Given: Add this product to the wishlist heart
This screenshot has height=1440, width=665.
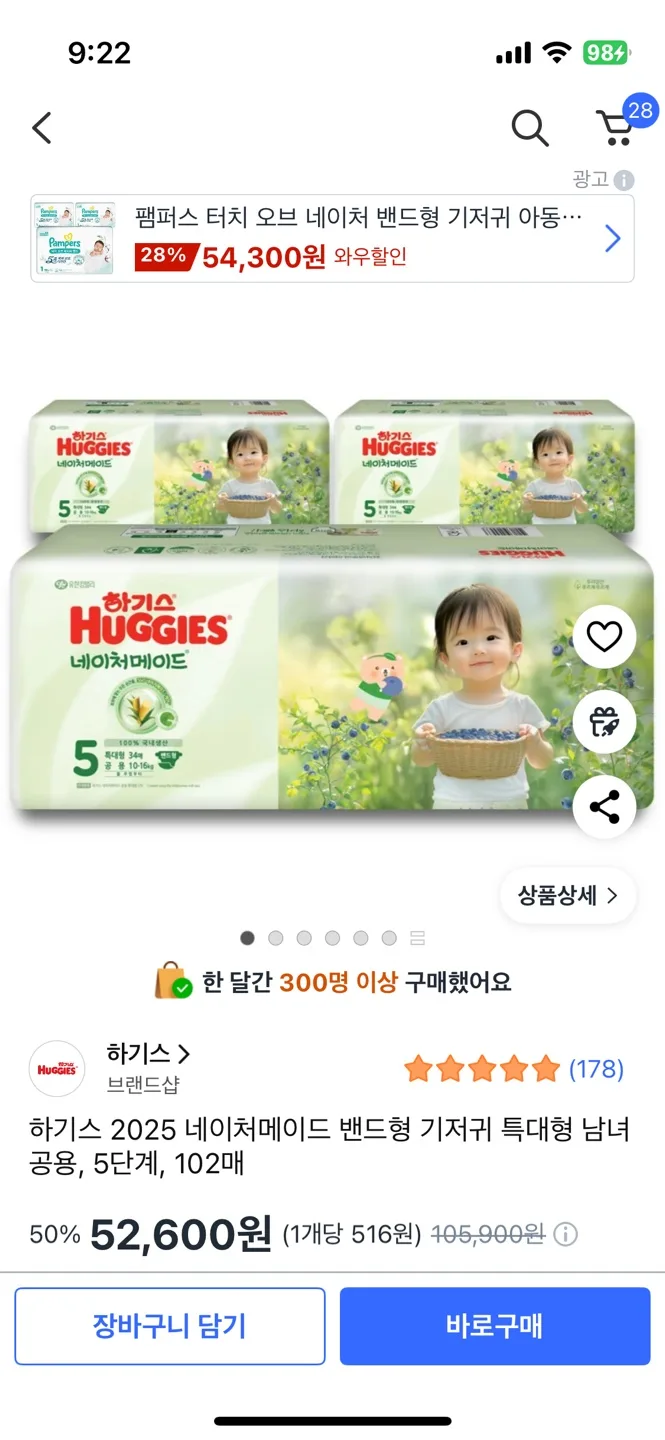Looking at the screenshot, I should point(604,637).
